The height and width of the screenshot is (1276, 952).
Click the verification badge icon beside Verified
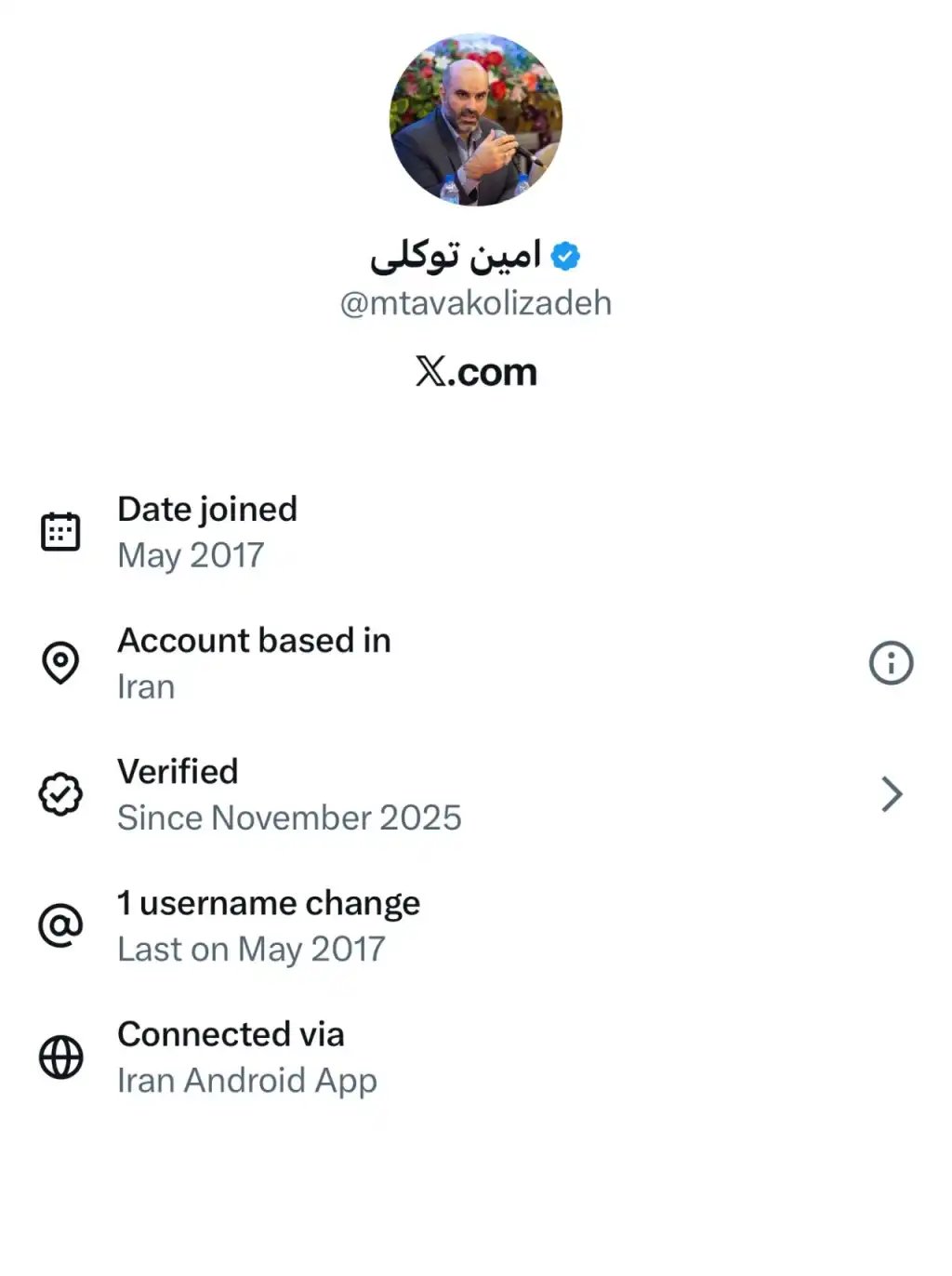(x=59, y=793)
